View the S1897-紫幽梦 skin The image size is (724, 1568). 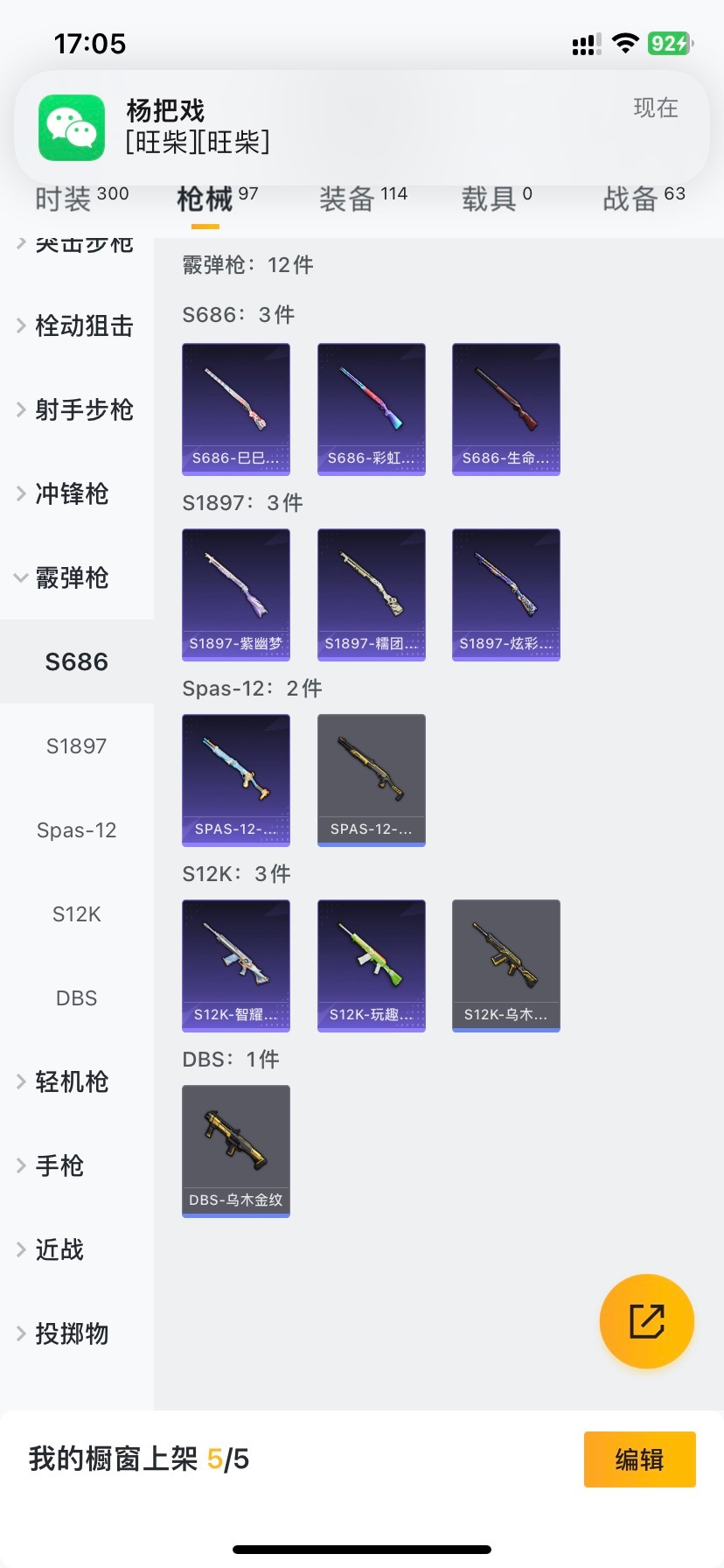[x=236, y=594]
